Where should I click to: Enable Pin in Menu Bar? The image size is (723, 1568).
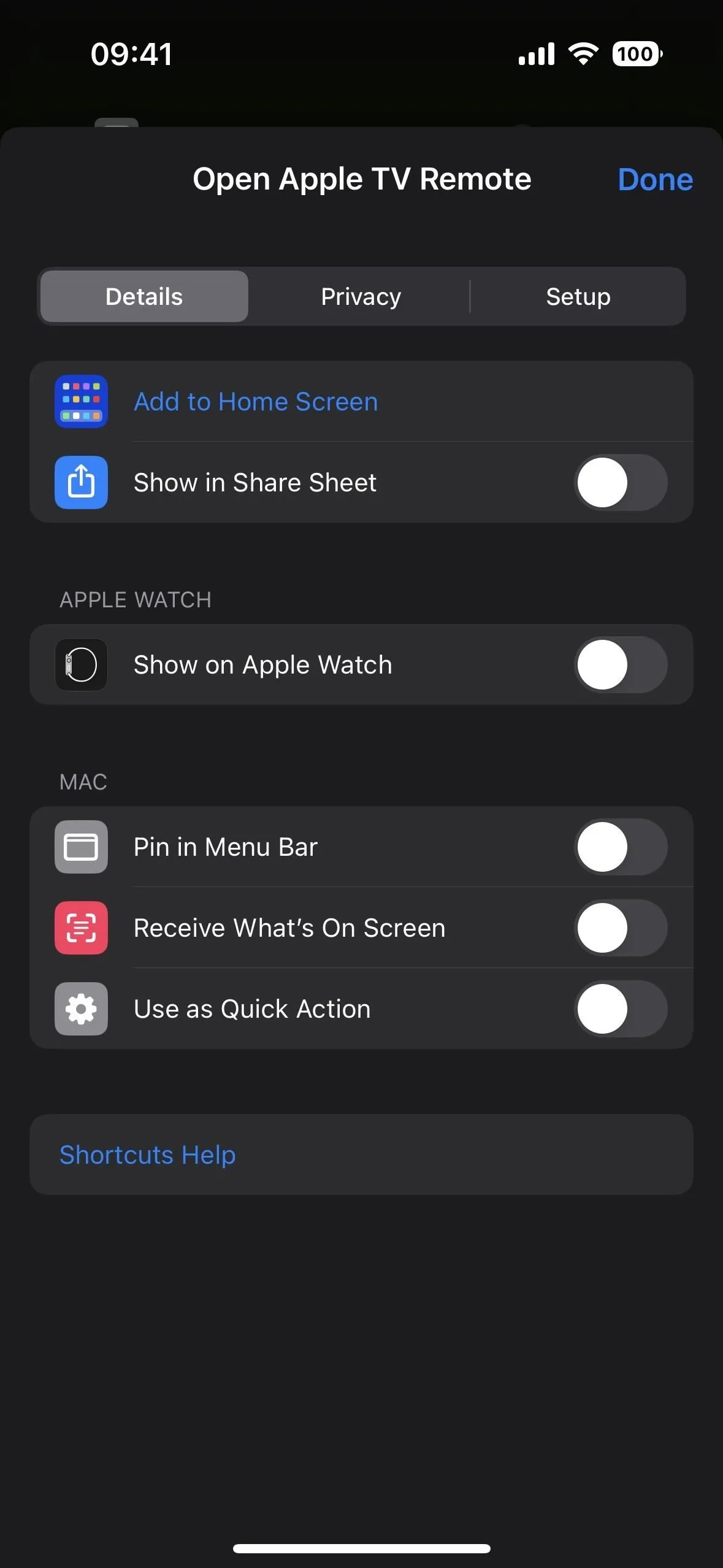[621, 847]
